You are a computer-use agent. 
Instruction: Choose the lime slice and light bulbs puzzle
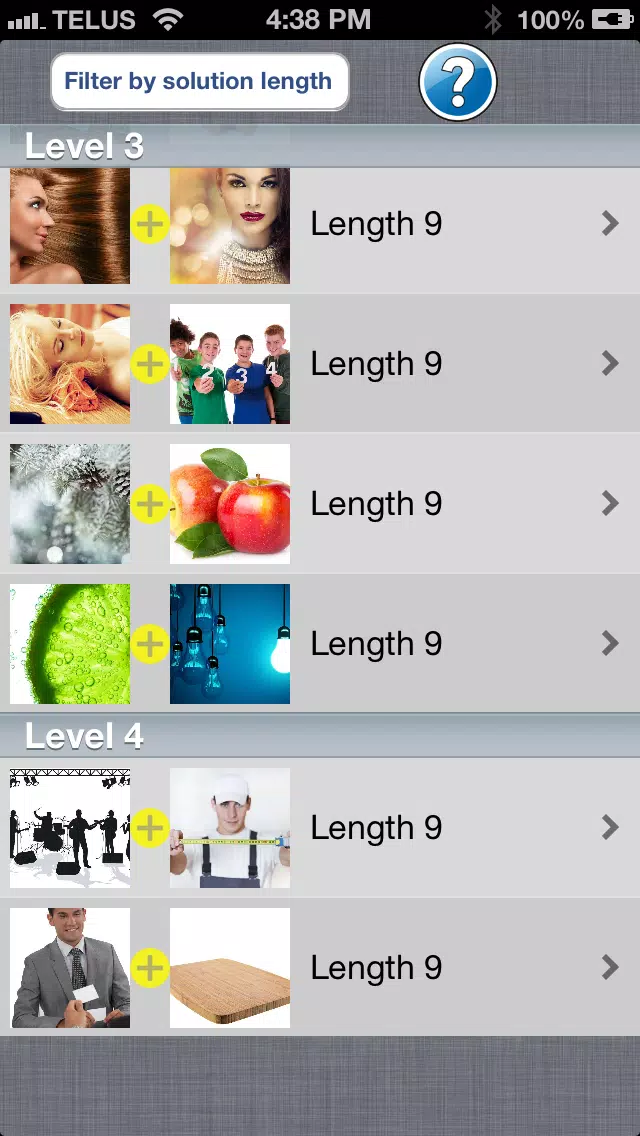tap(320, 644)
